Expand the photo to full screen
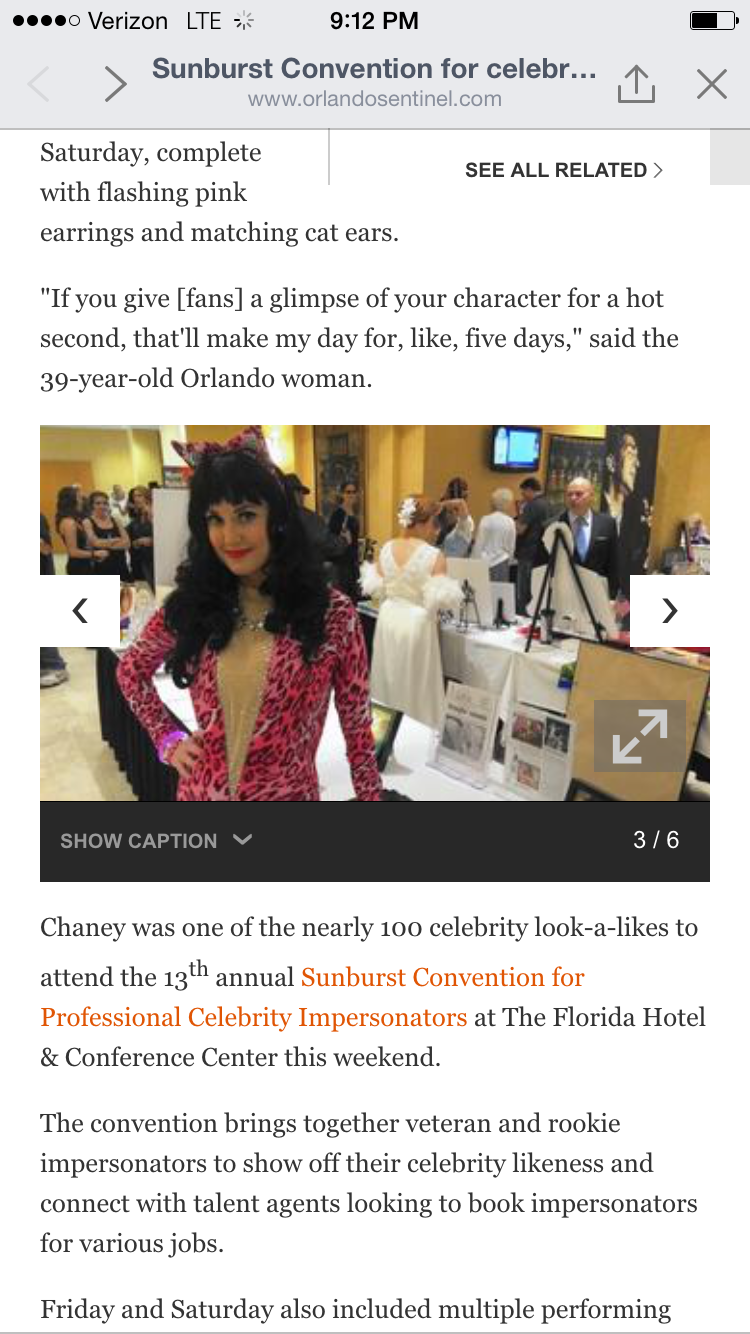750x1334 pixels. pyautogui.click(x=640, y=736)
